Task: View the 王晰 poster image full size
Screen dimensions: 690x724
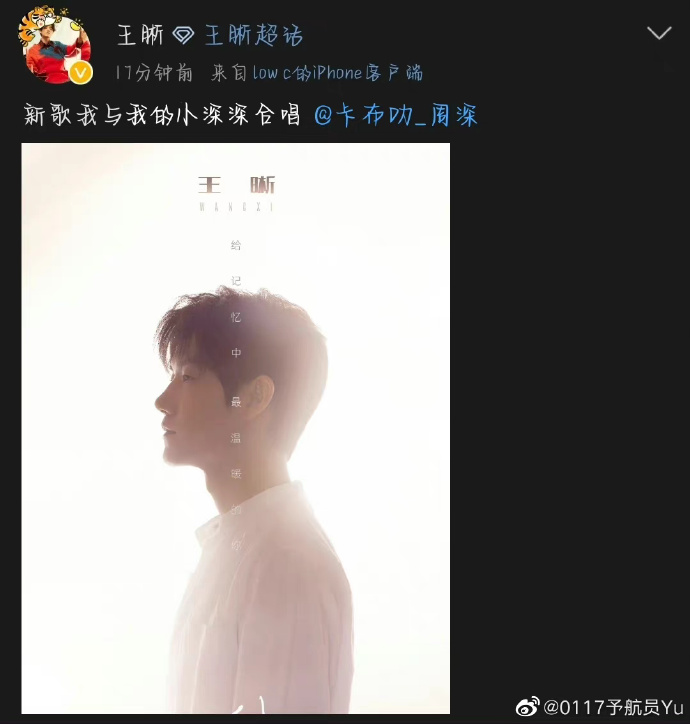Action: pos(236,428)
